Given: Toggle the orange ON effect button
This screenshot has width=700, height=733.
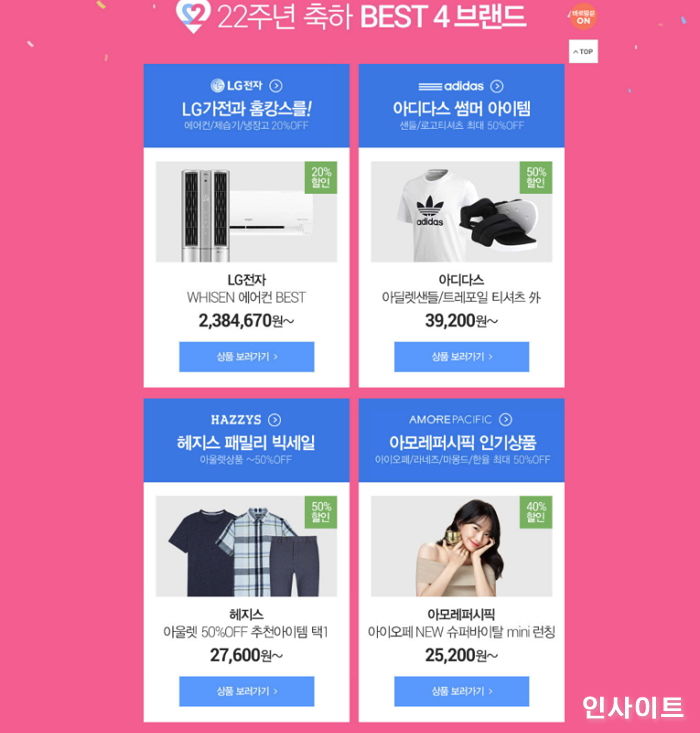Looking at the screenshot, I should (583, 17).
